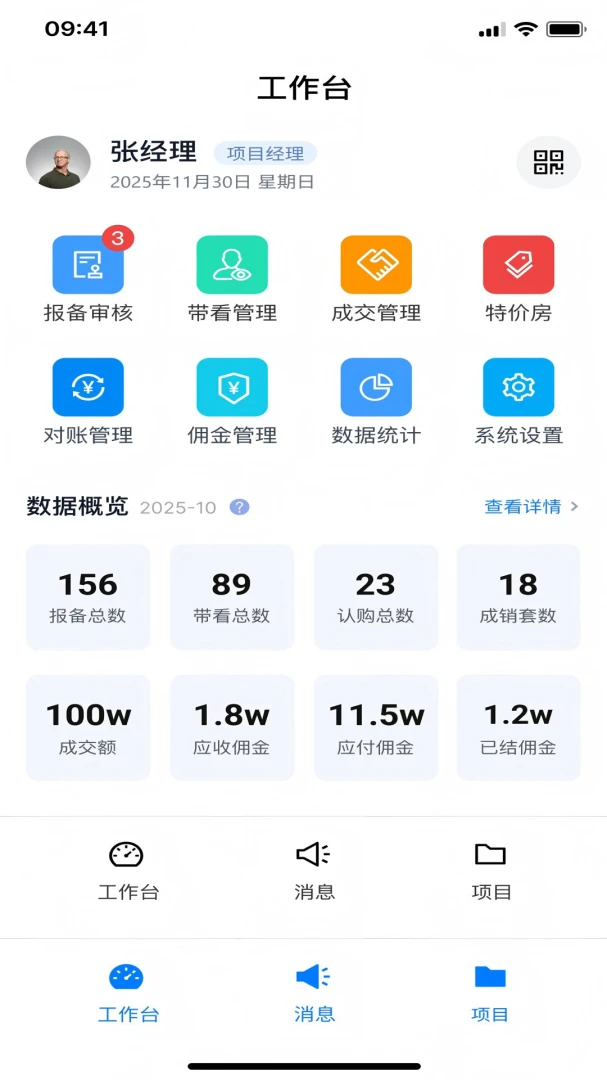The width and height of the screenshot is (607, 1080).
Task: Tap the blue filled 工作台 dashboard tab
Action: coord(128,994)
